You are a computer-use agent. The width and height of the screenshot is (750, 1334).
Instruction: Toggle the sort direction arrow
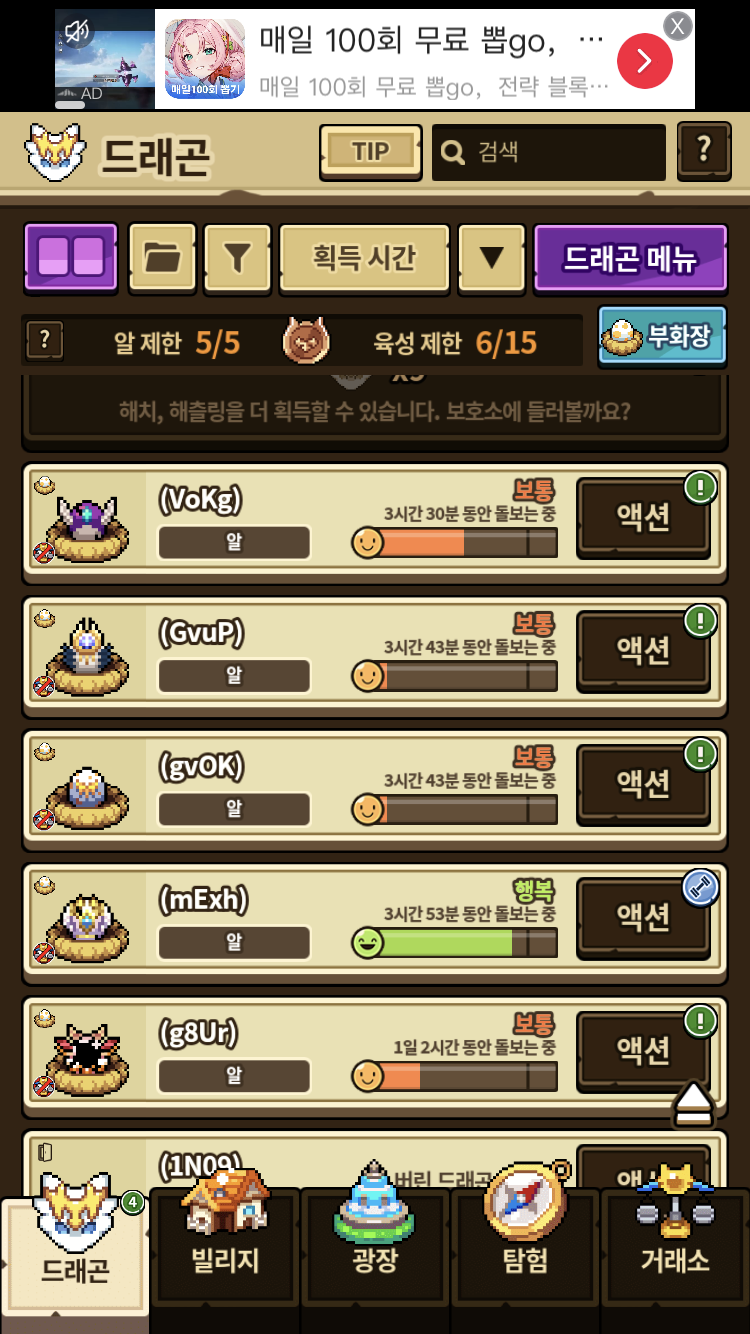coord(491,258)
